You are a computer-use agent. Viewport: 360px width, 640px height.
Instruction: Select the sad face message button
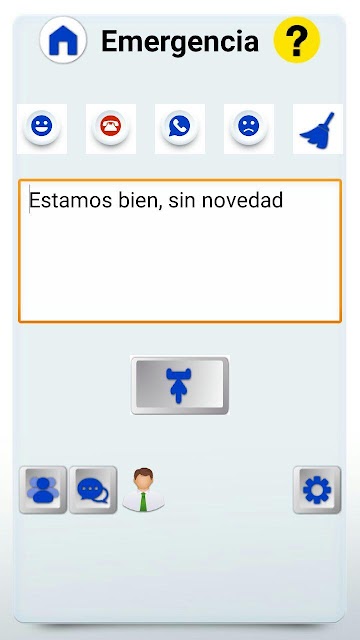(249, 129)
